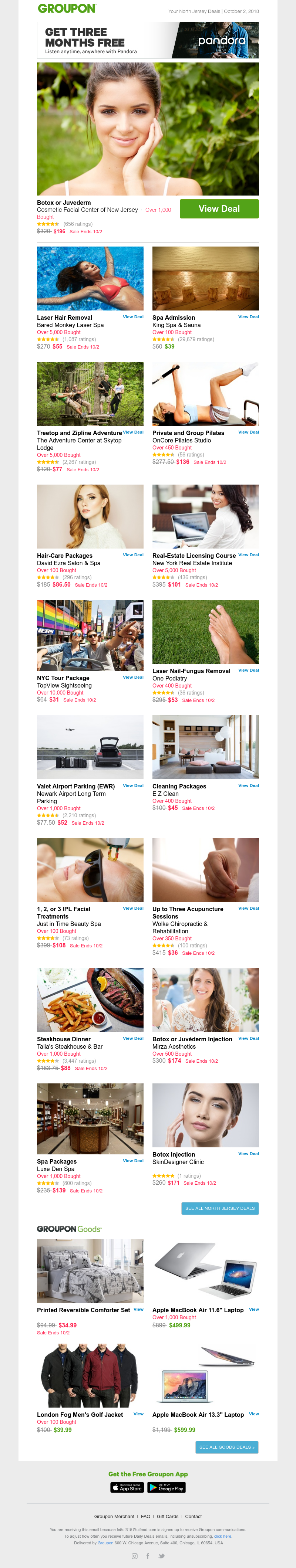Viewport: 296px width, 1568px height.
Task: Open the Hair-Care Packages deal image
Action: [90, 516]
